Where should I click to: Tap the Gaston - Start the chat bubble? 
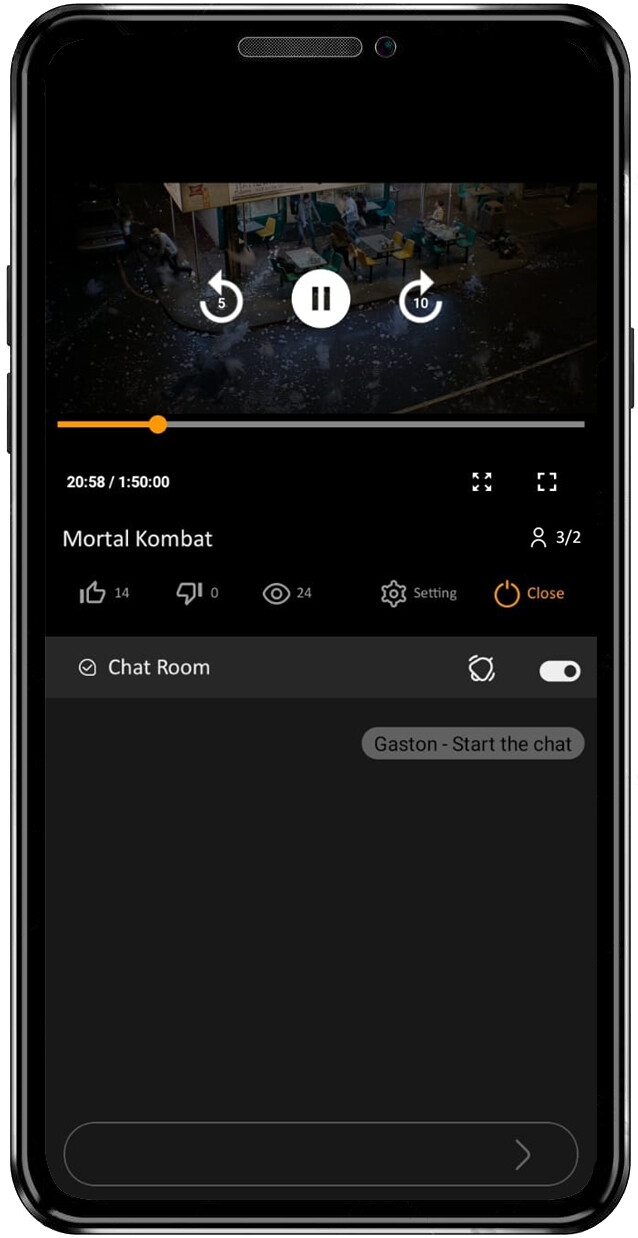pyautogui.click(x=472, y=744)
